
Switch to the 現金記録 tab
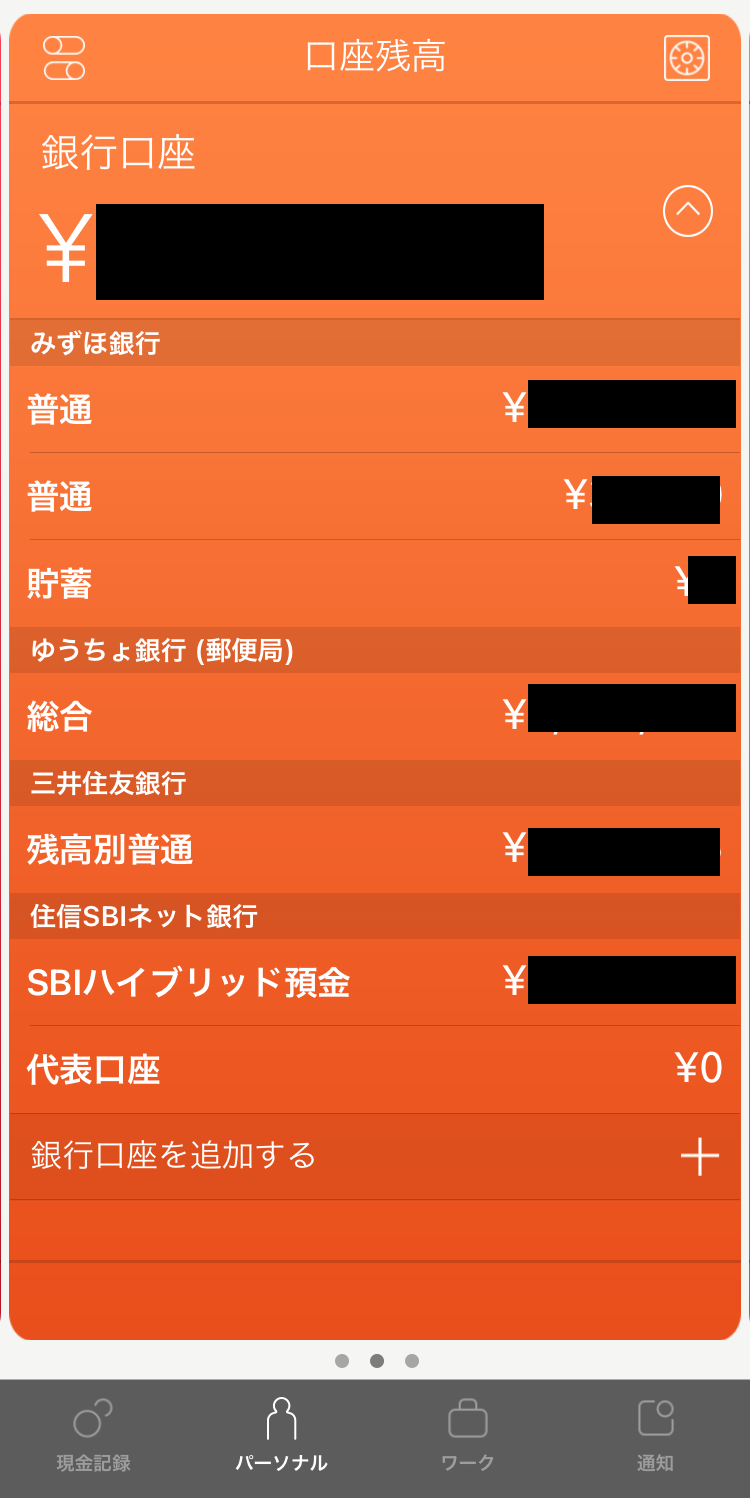point(94,1436)
